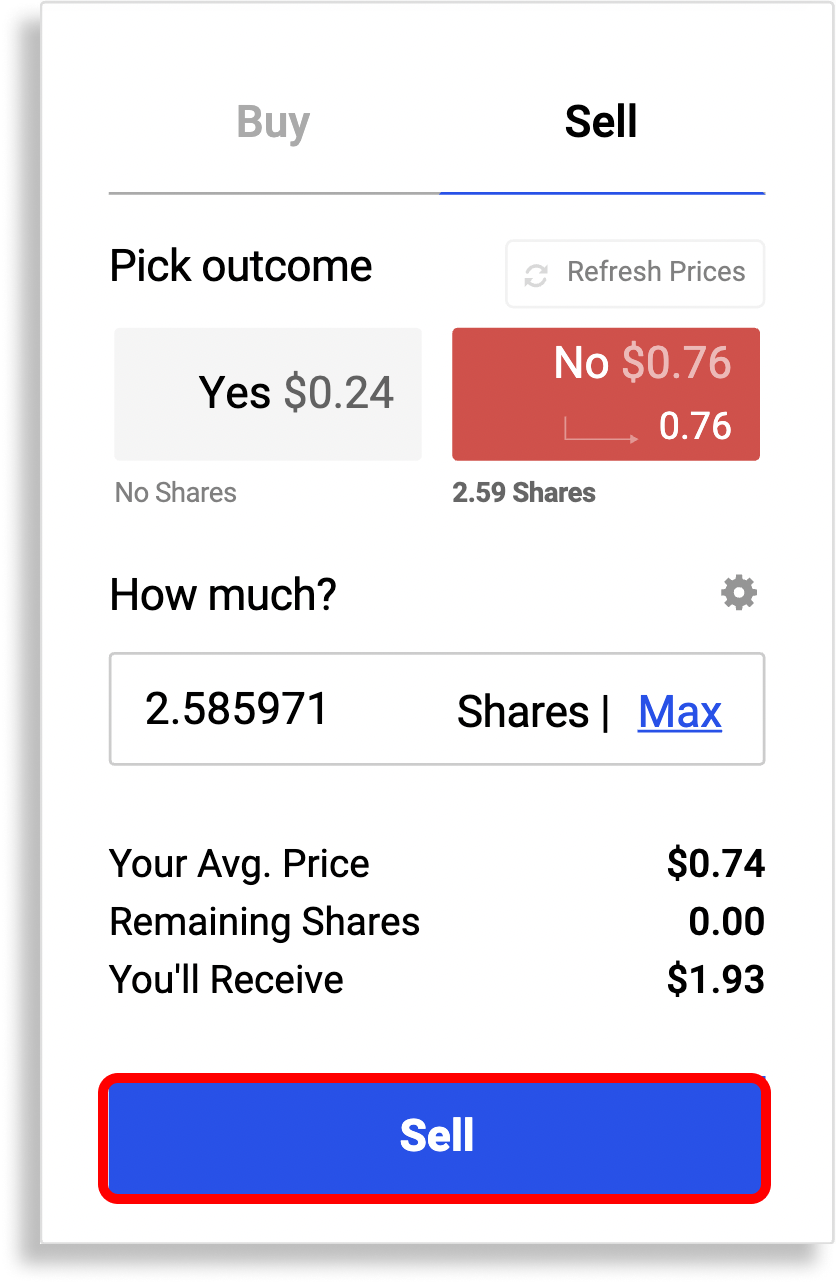Refresh Prices for outcomes
836x1284 pixels.
(635, 273)
